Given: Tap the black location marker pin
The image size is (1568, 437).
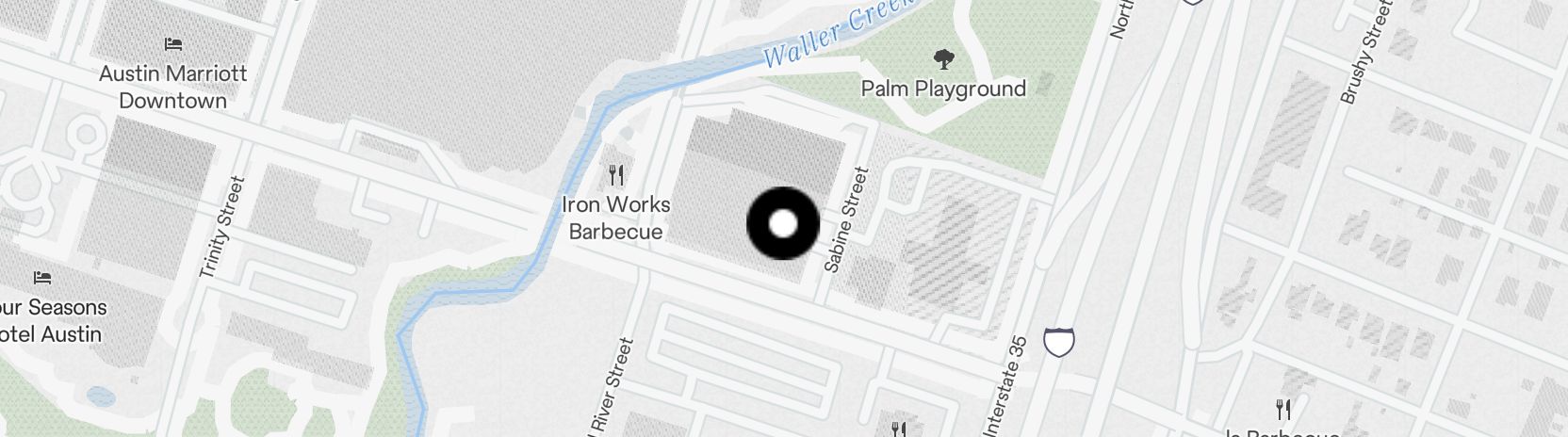Looking at the screenshot, I should (783, 224).
